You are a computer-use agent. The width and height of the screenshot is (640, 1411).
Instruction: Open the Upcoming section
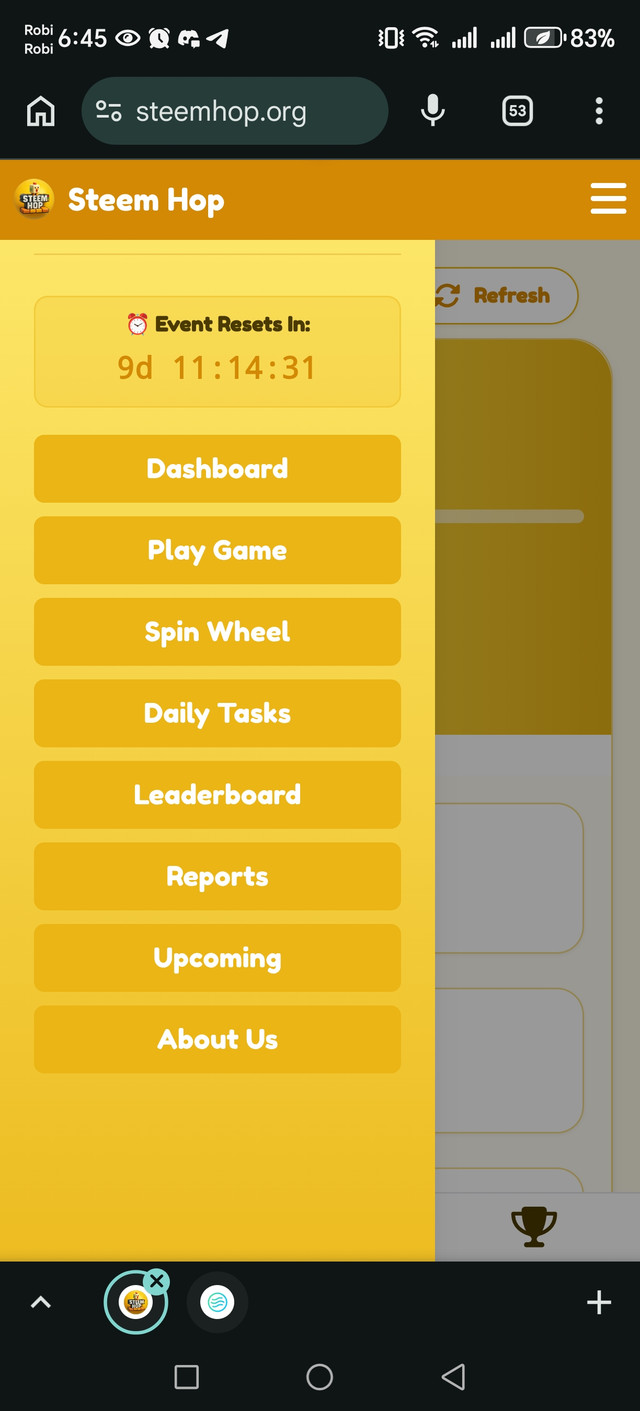pos(217,958)
